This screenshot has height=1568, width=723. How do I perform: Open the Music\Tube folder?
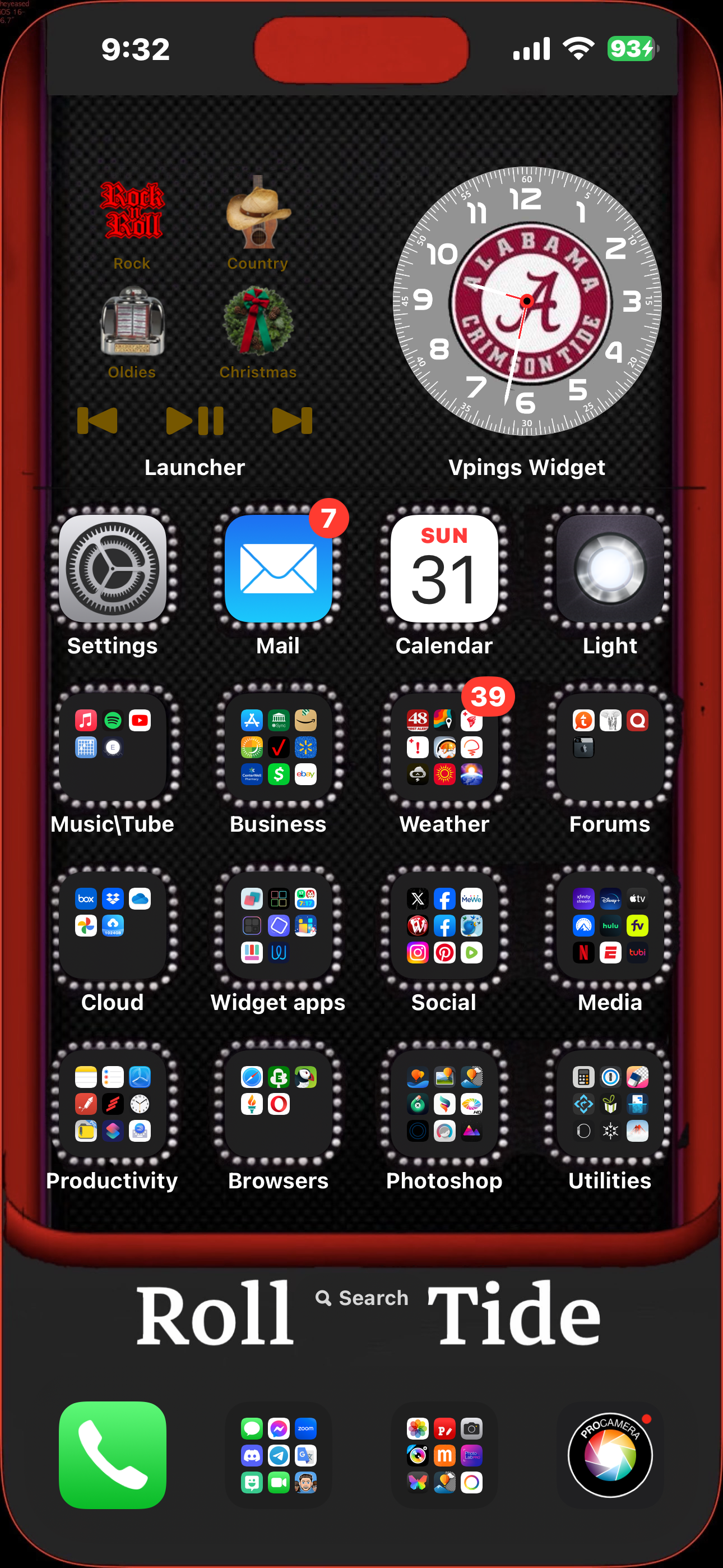click(x=113, y=746)
